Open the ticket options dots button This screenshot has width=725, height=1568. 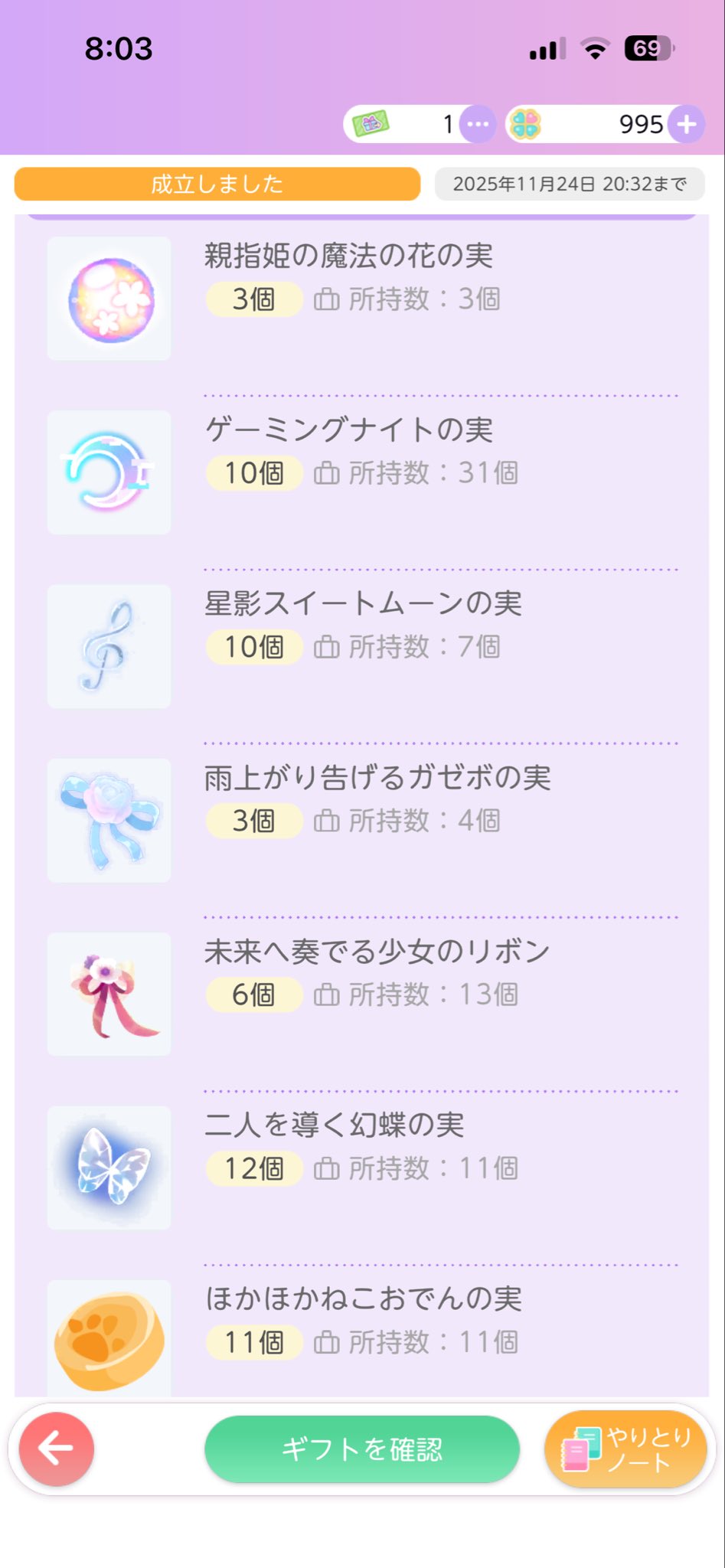click(478, 124)
